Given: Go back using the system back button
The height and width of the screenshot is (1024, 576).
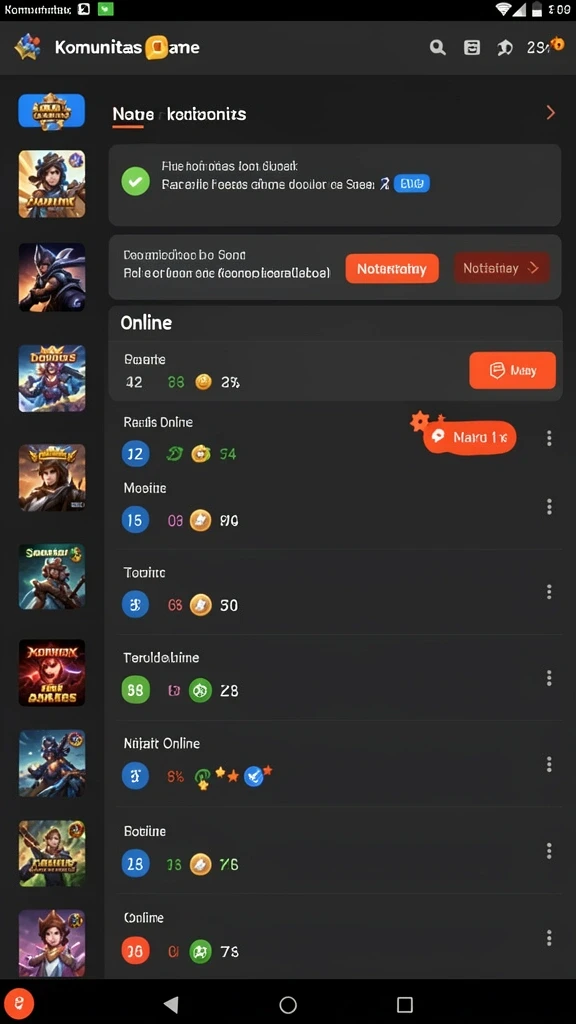Looking at the screenshot, I should point(171,1004).
